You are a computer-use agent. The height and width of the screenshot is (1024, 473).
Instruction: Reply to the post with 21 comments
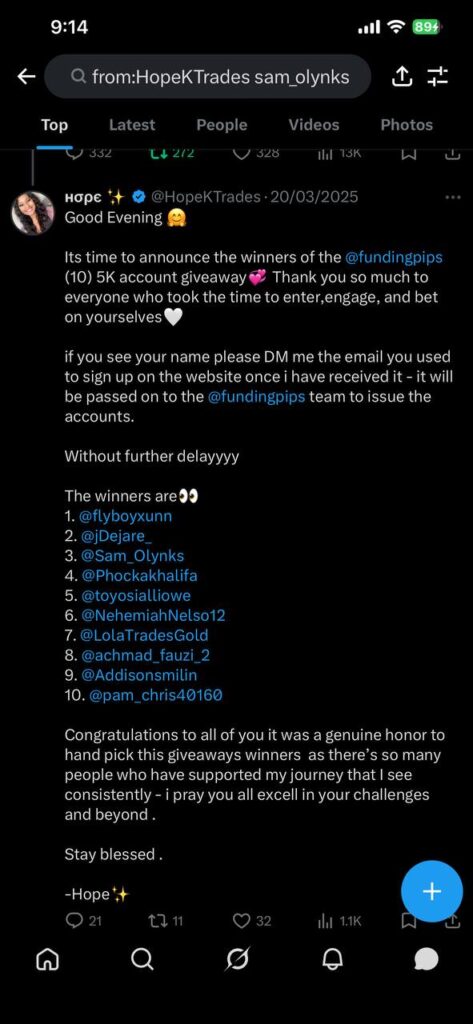(x=84, y=921)
